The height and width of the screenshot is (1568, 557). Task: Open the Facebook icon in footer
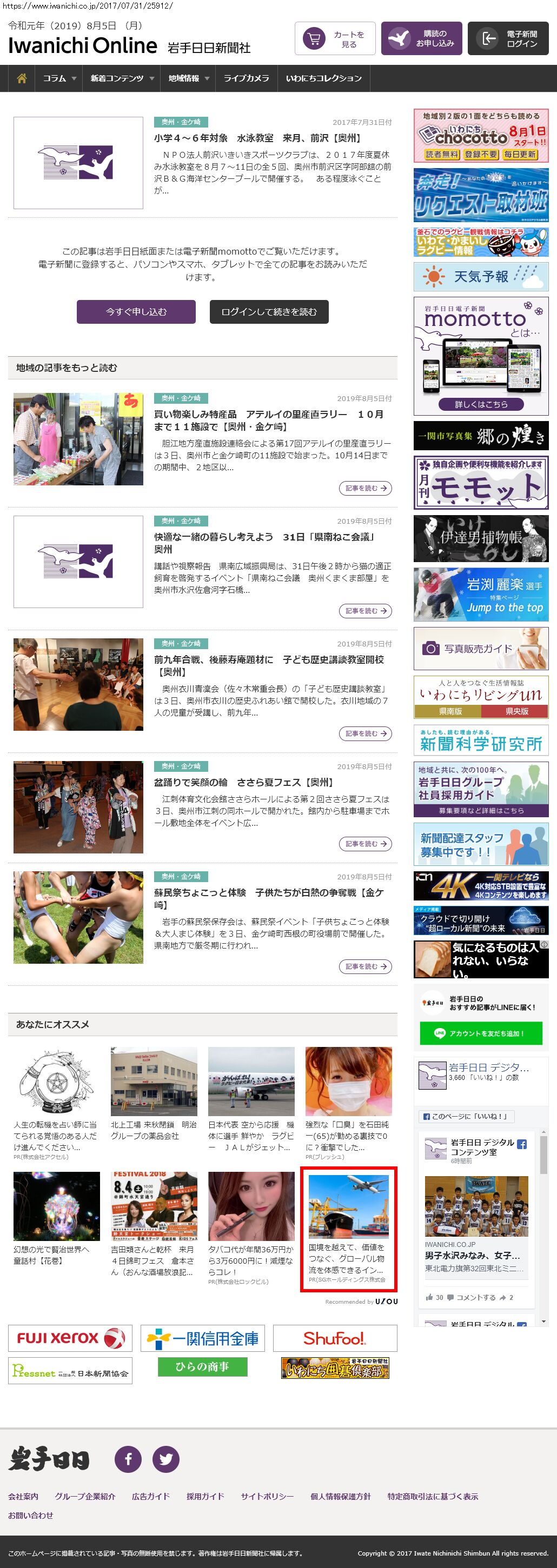[128, 1459]
